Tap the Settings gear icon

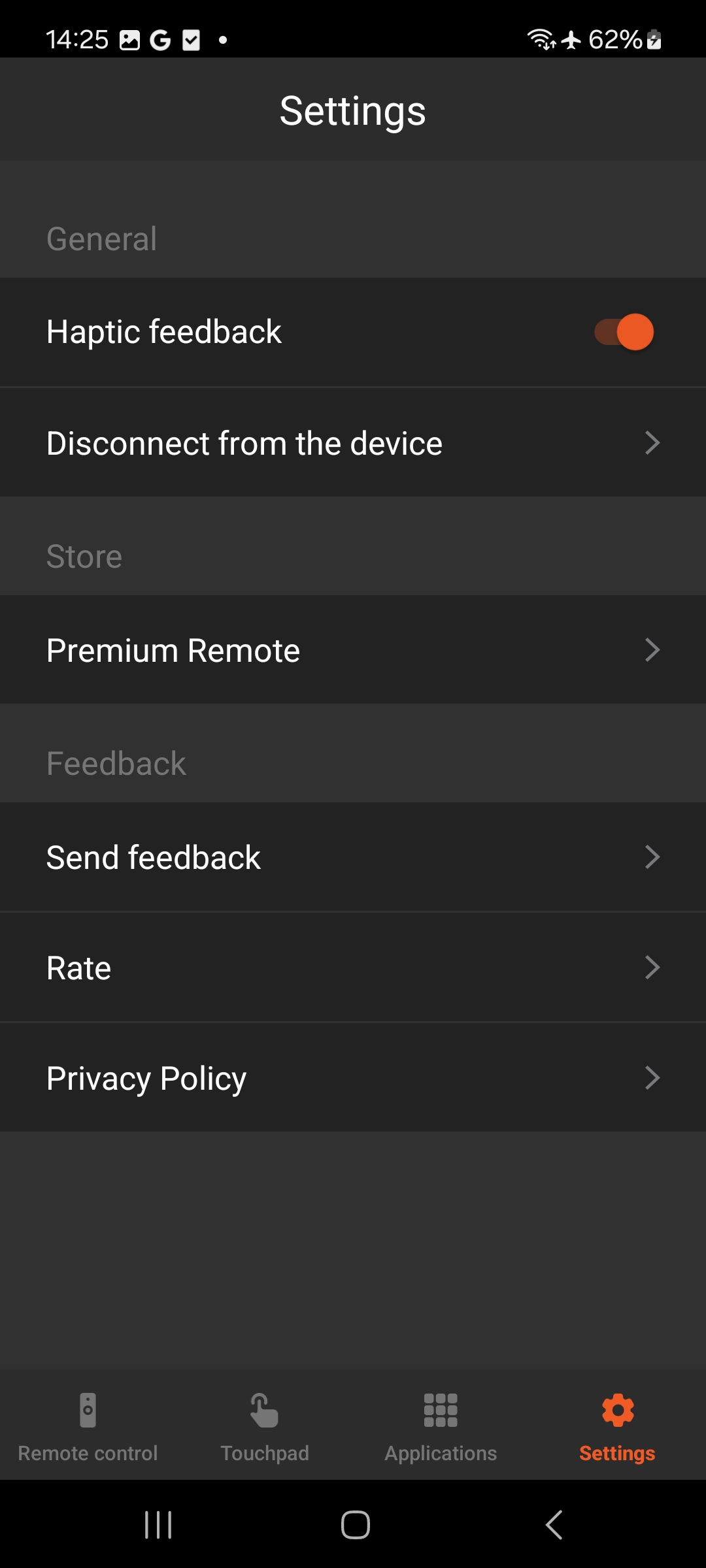tap(616, 1411)
